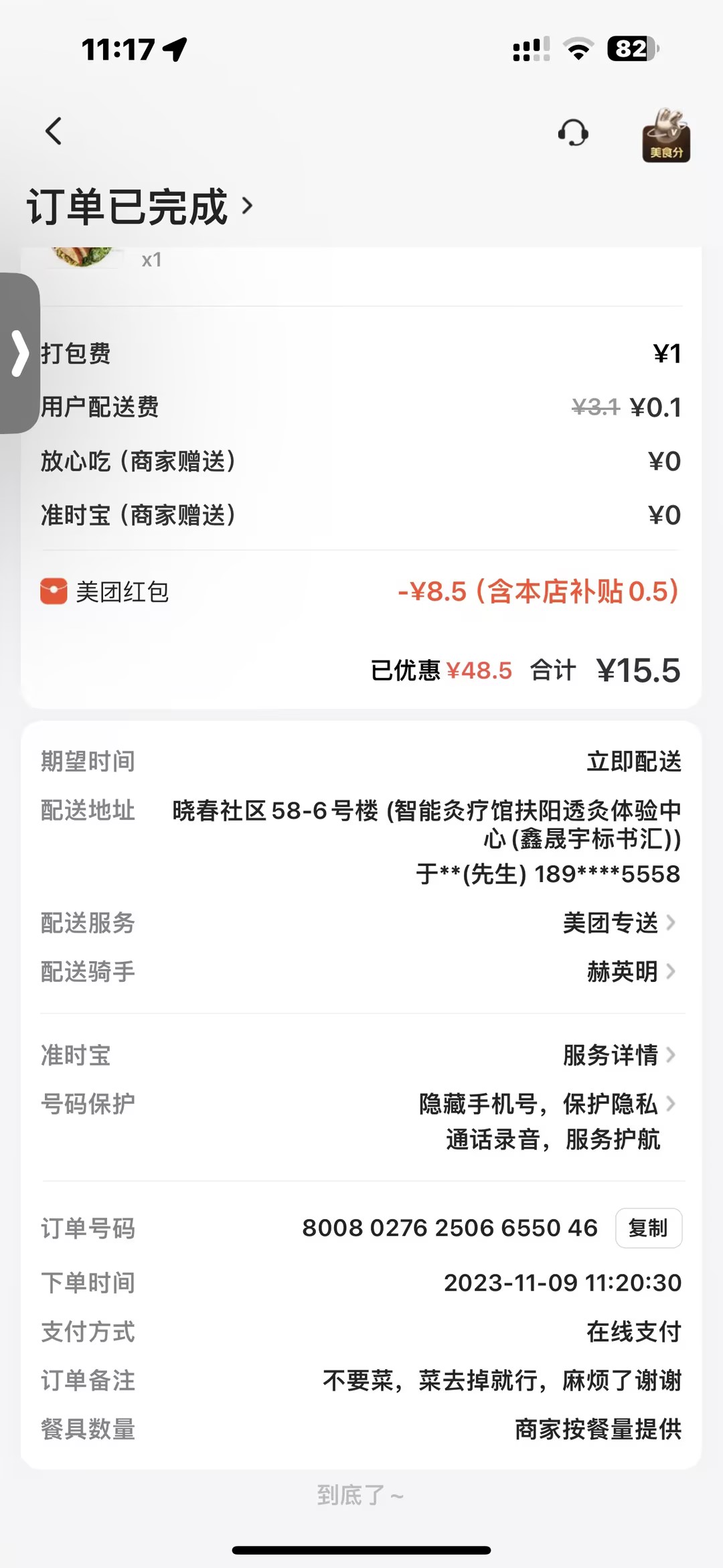View 美团专送 delivery service details
Image resolution: width=723 pixels, height=1568 pixels.
coord(619,923)
